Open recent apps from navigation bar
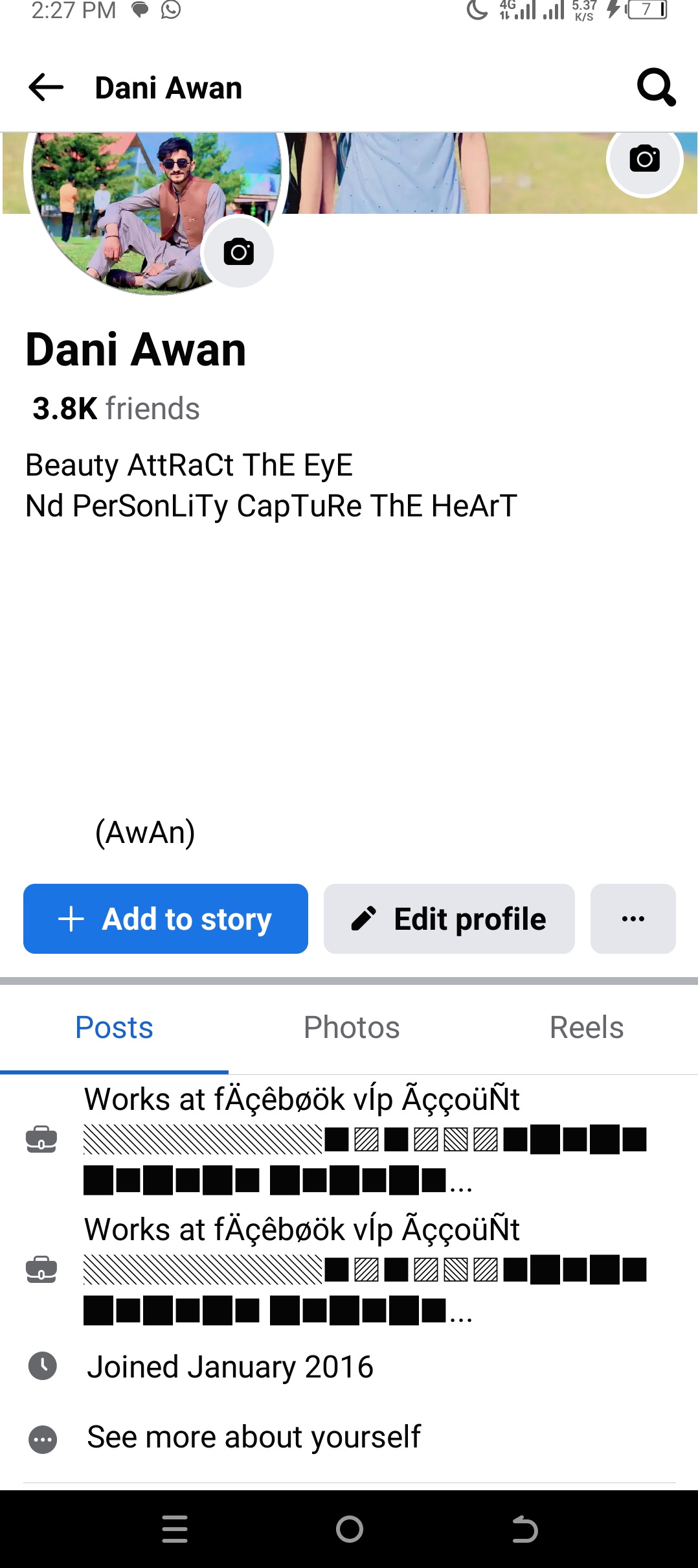Image resolution: width=698 pixels, height=1568 pixels. click(x=175, y=1529)
